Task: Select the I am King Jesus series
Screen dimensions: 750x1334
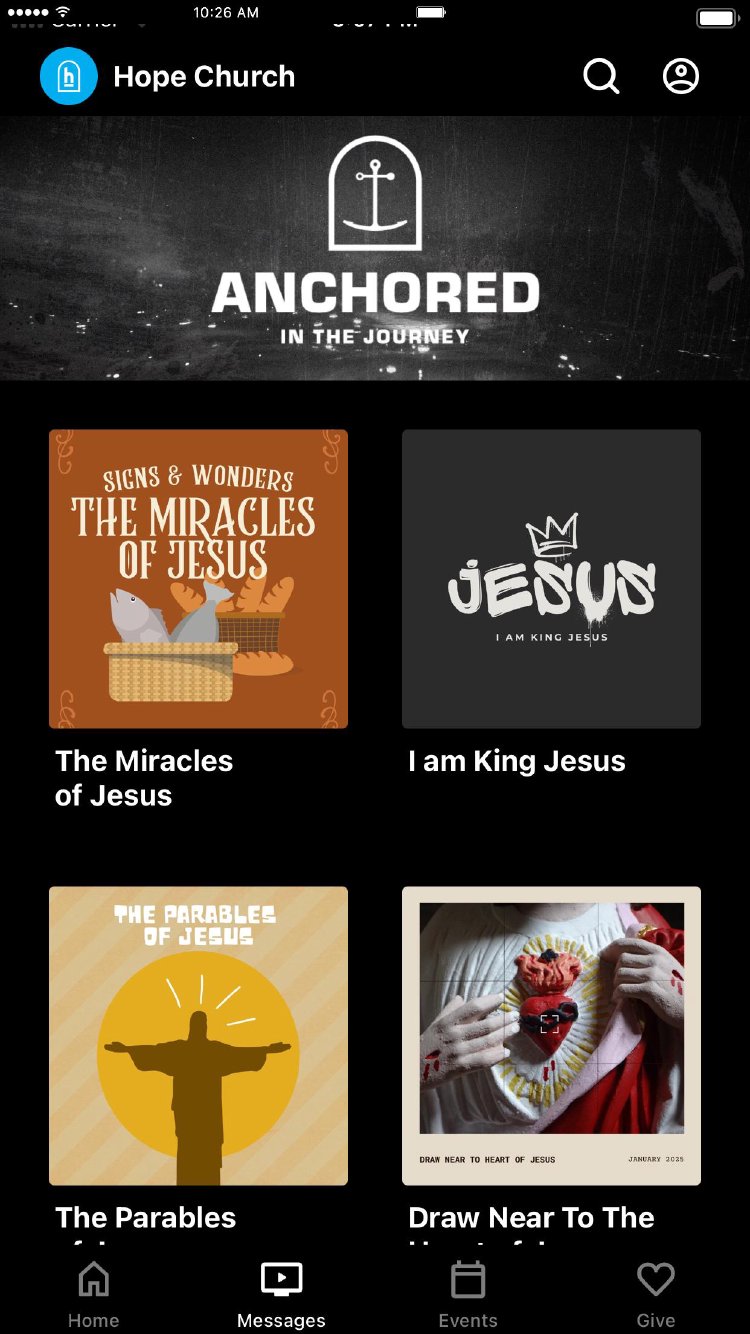Action: pos(551,579)
